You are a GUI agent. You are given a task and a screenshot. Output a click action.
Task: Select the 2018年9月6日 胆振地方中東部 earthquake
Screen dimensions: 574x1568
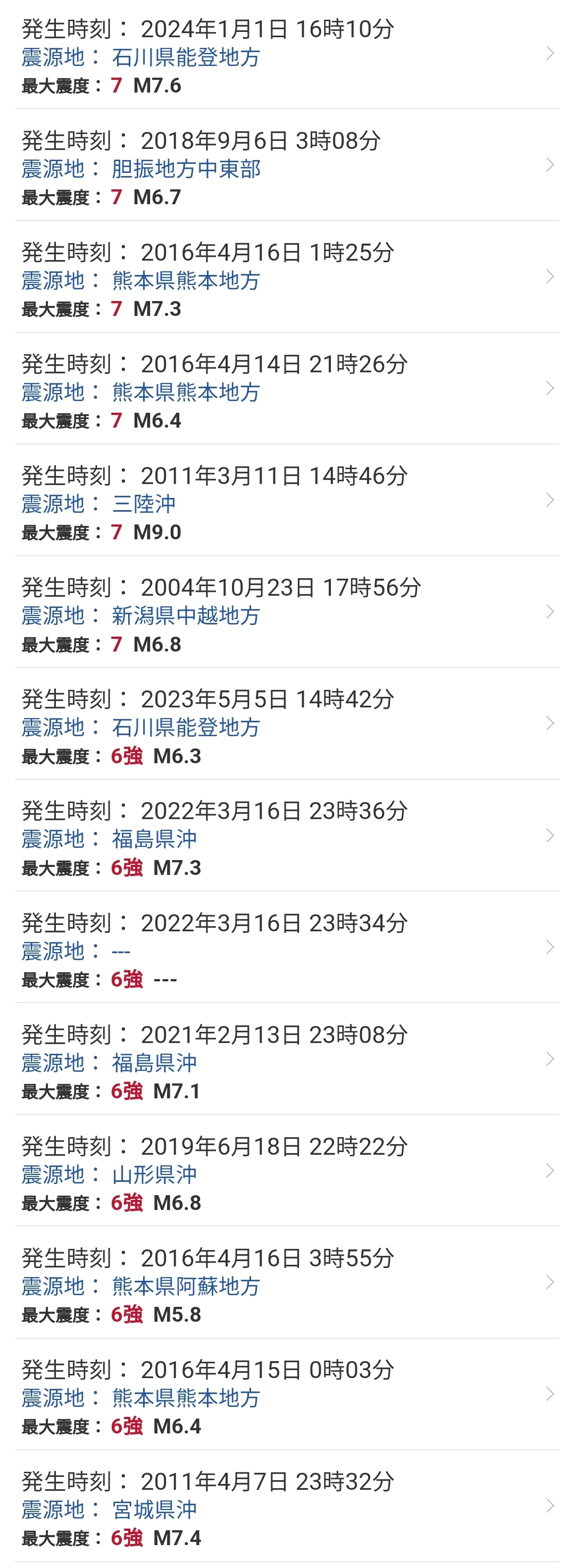pos(286,168)
